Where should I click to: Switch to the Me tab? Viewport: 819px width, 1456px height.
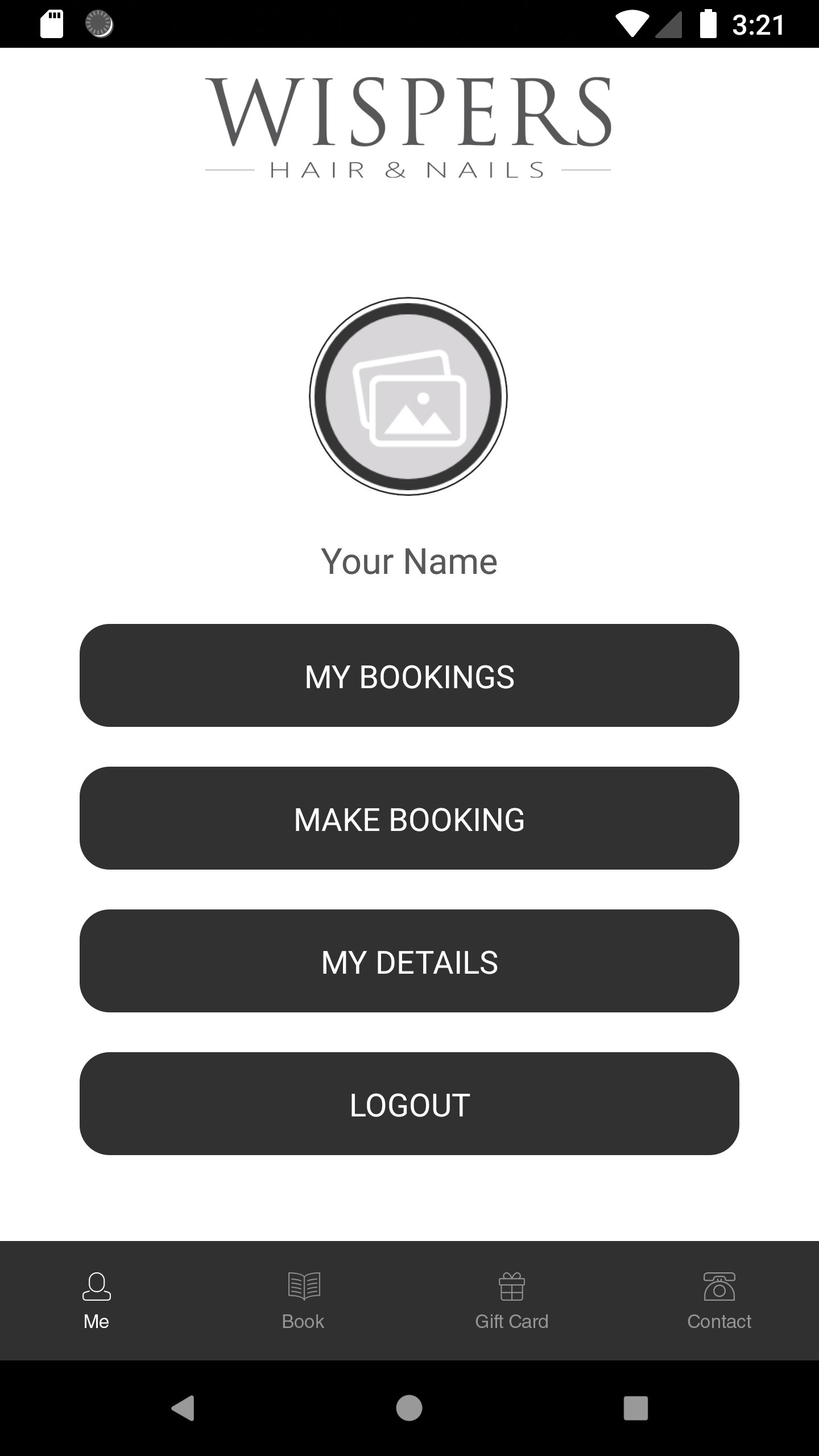[x=97, y=1301]
